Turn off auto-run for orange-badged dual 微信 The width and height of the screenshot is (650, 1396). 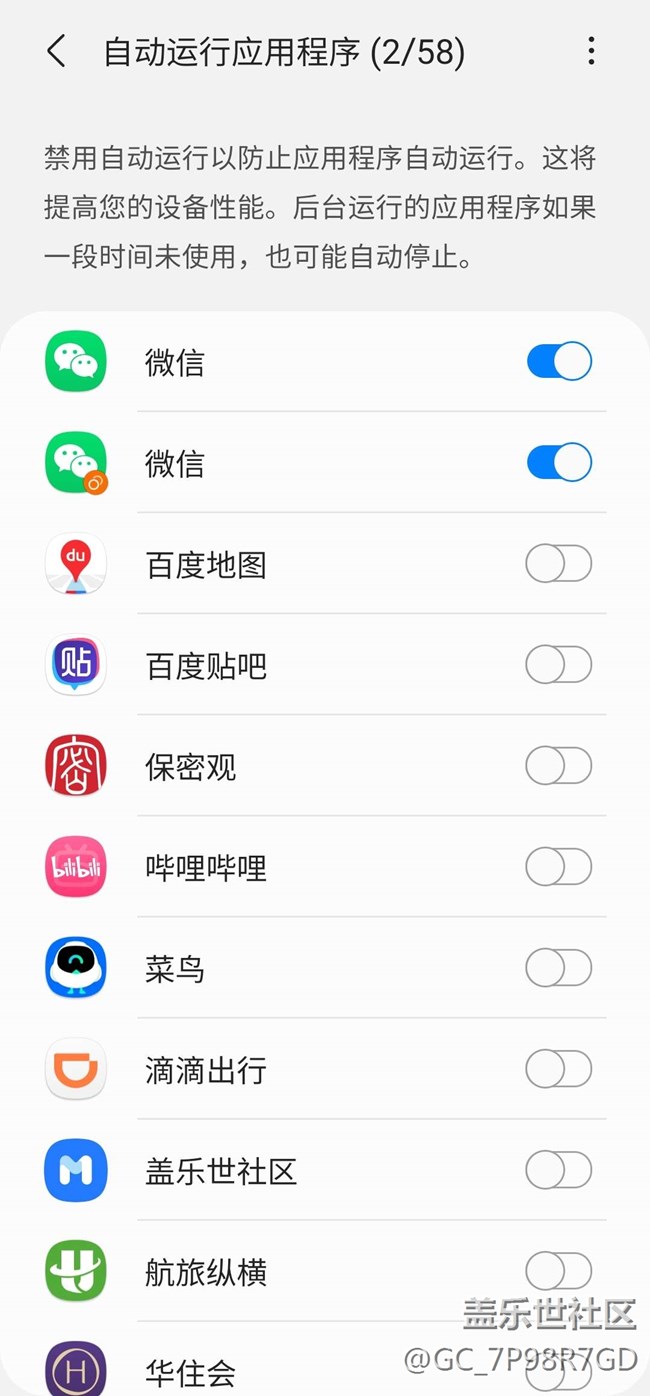click(x=559, y=463)
